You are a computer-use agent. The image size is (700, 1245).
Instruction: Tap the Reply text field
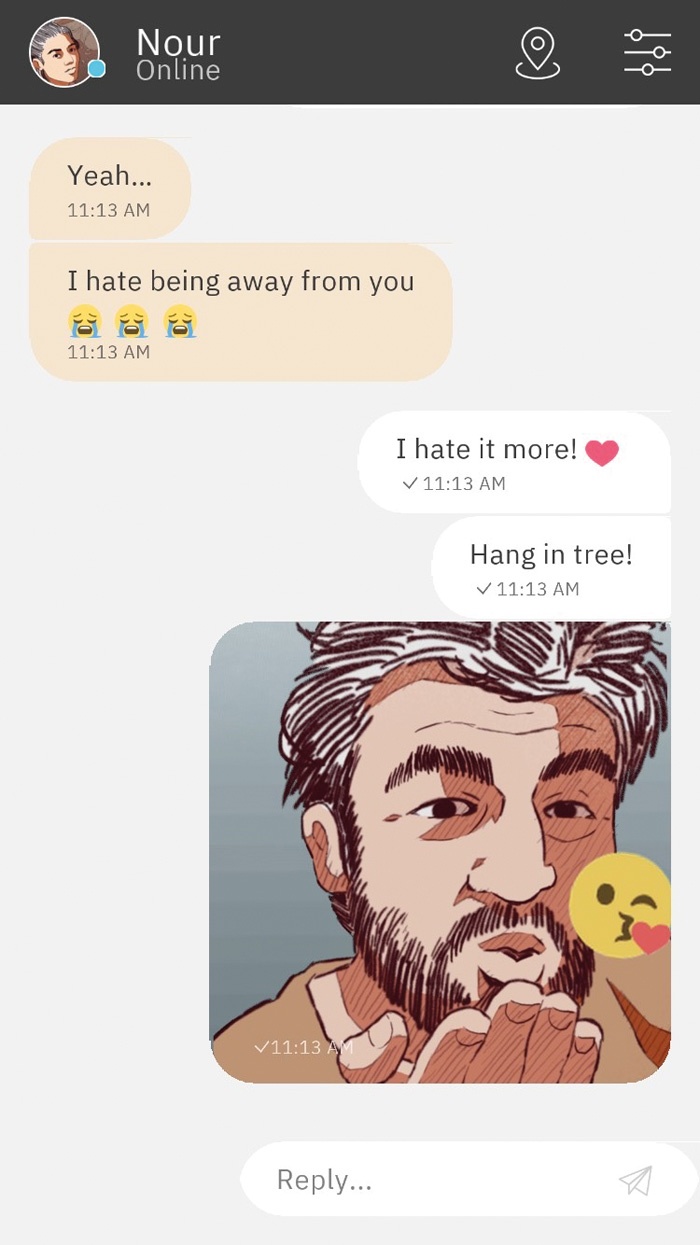[430, 1180]
